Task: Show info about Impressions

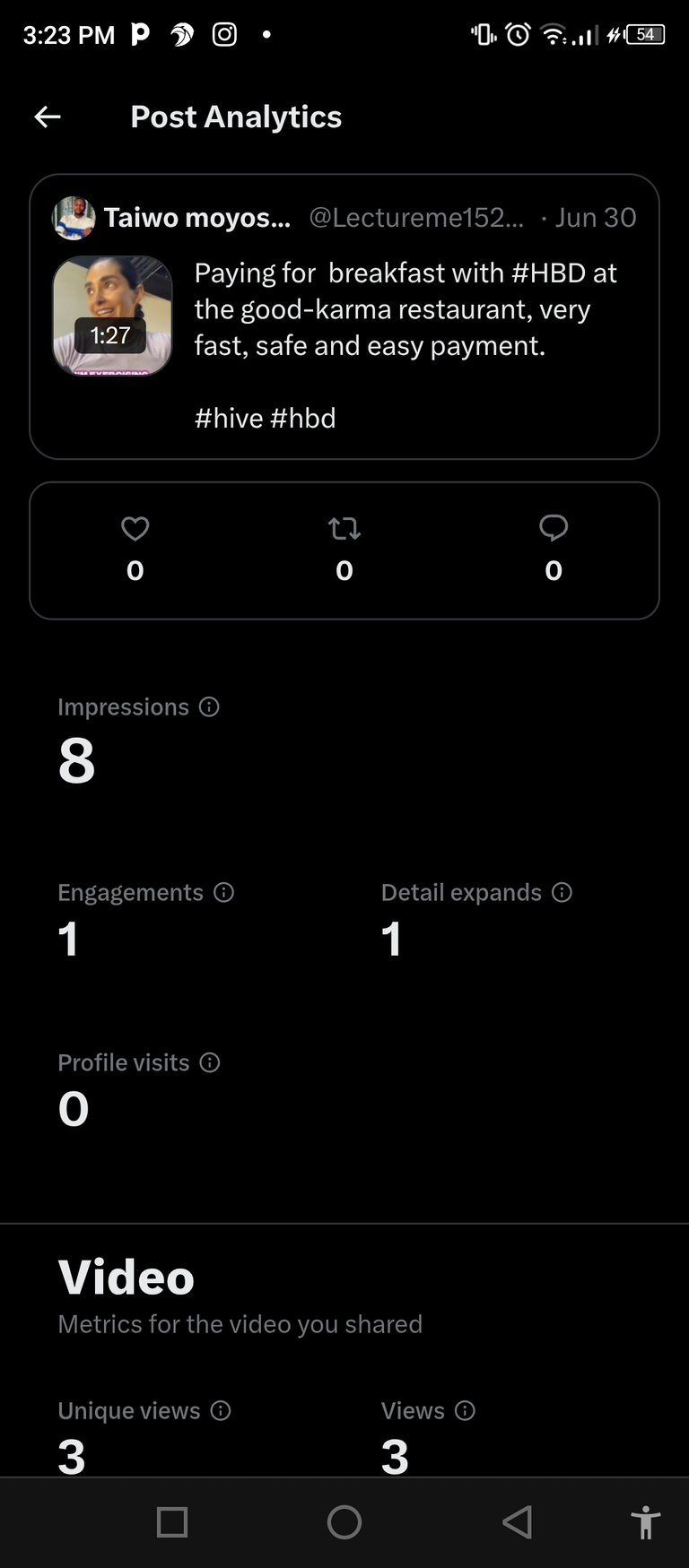Action: pos(209,707)
